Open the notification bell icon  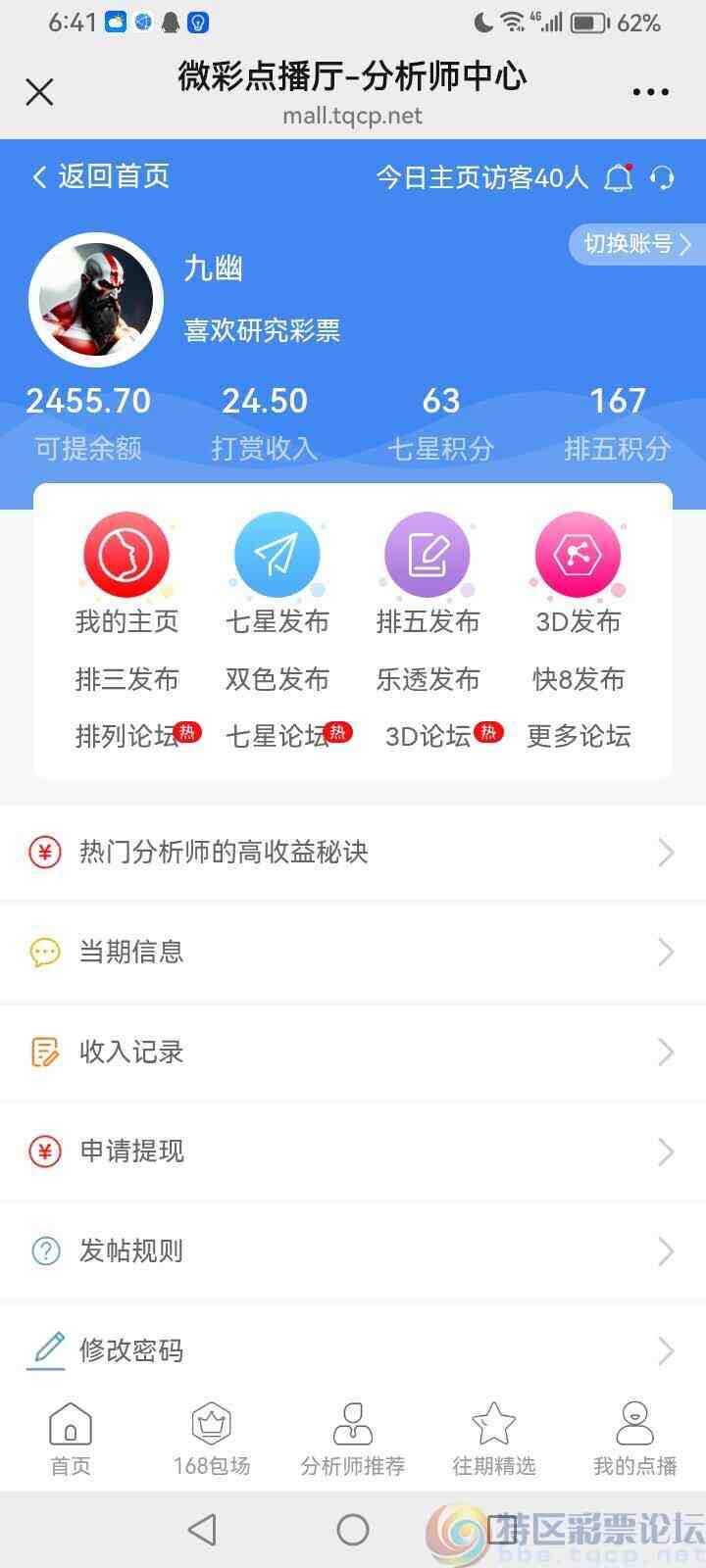pyautogui.click(x=620, y=178)
